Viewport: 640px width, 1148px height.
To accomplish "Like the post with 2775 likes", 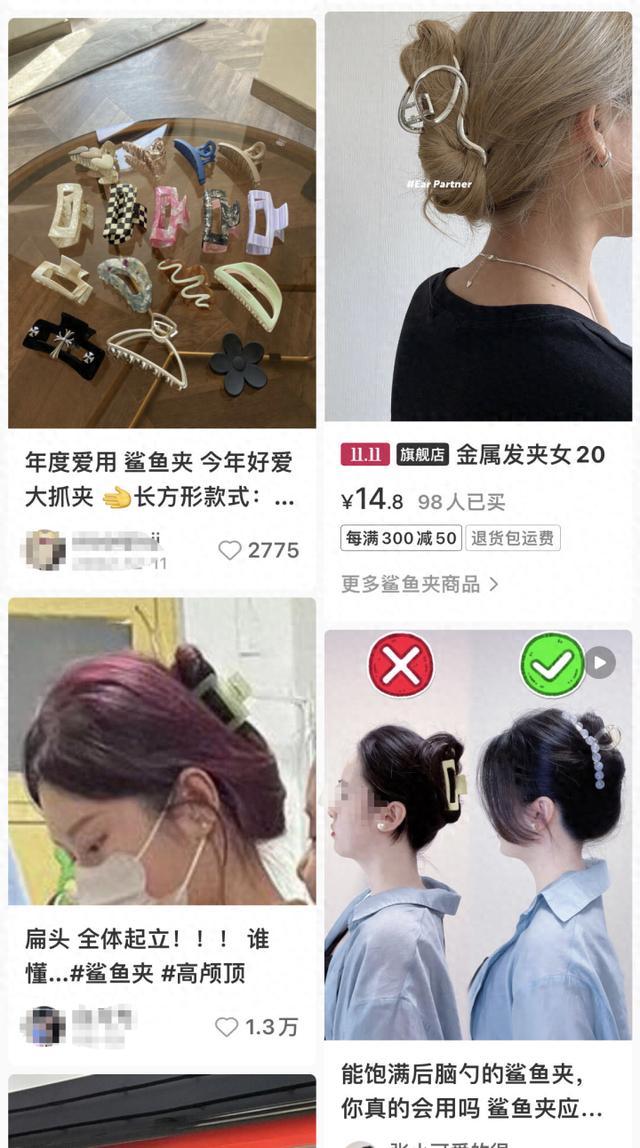I will point(231,550).
